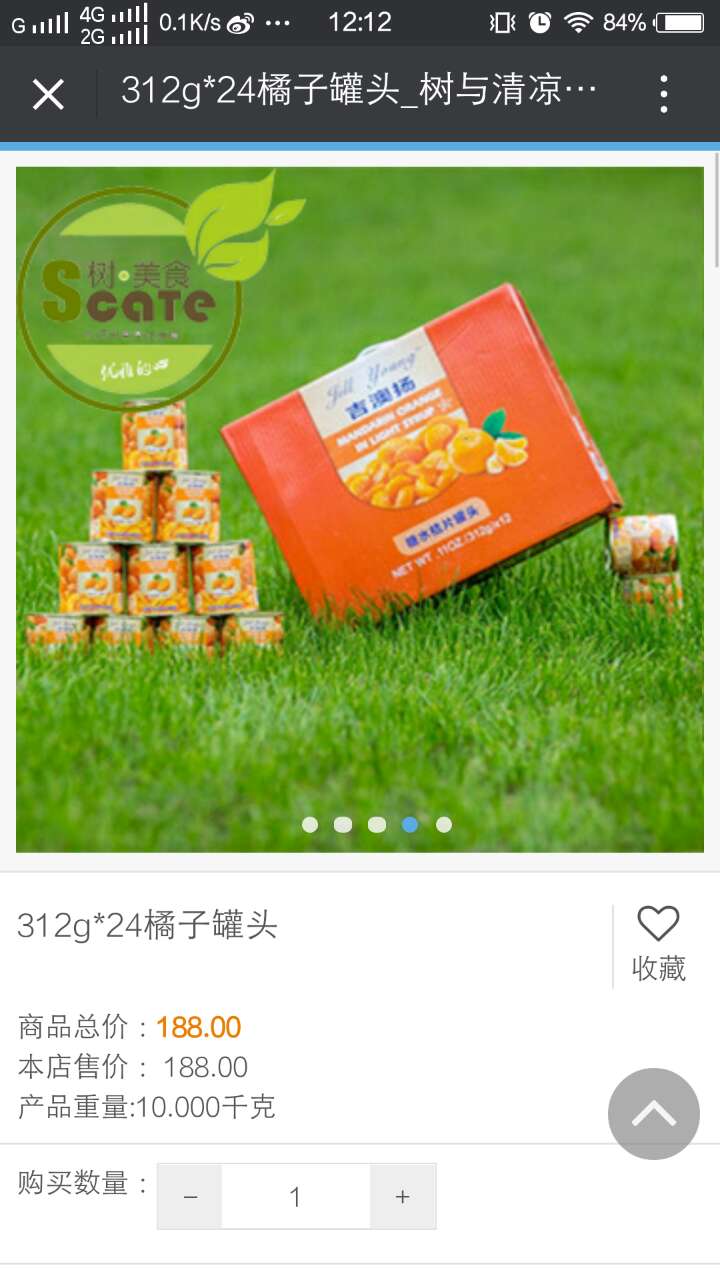Select the last image carousel dot
Image resolution: width=720 pixels, height=1280 pixels.
tap(443, 825)
